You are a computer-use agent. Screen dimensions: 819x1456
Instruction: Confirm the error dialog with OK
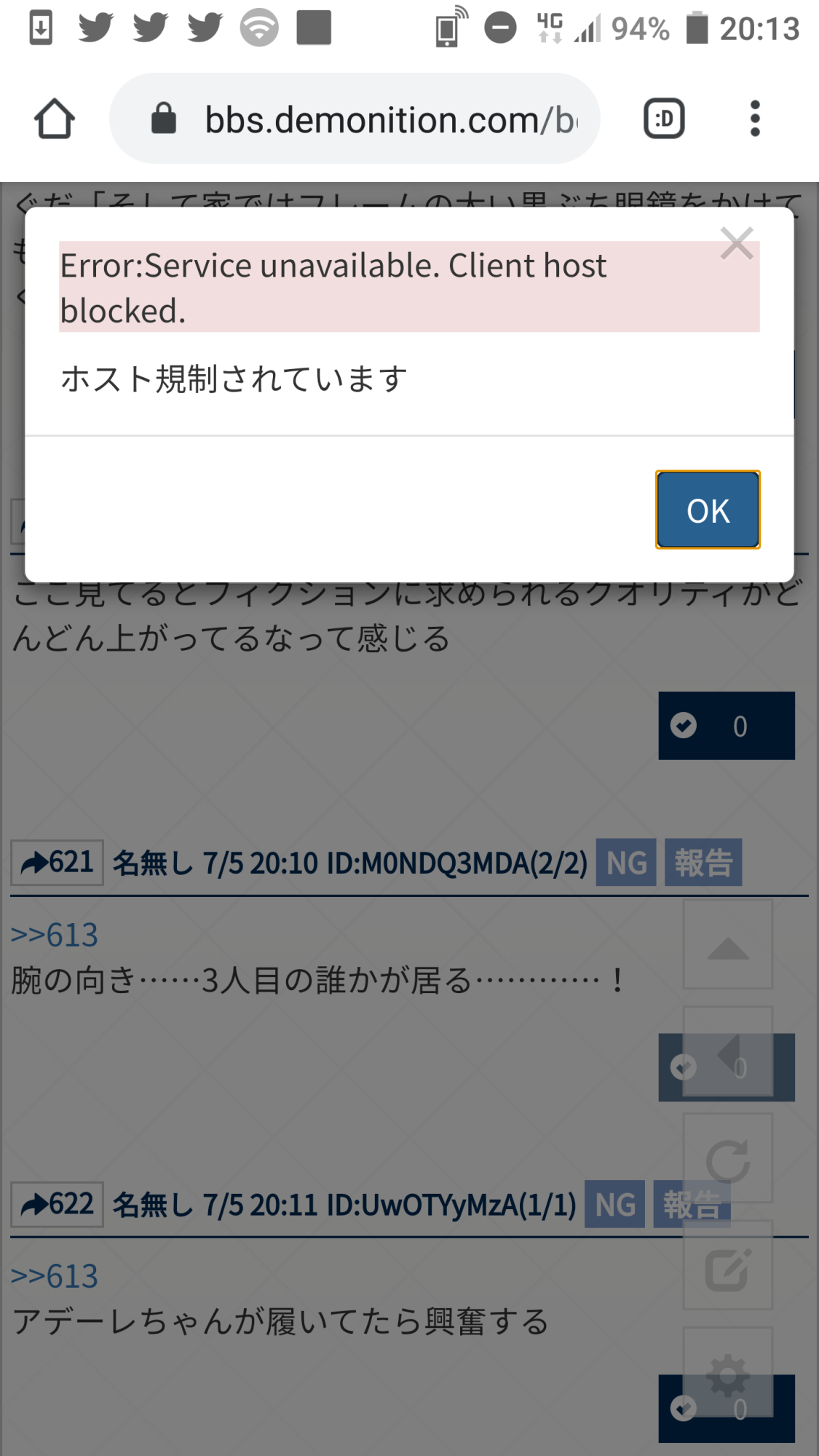pyautogui.click(x=708, y=510)
